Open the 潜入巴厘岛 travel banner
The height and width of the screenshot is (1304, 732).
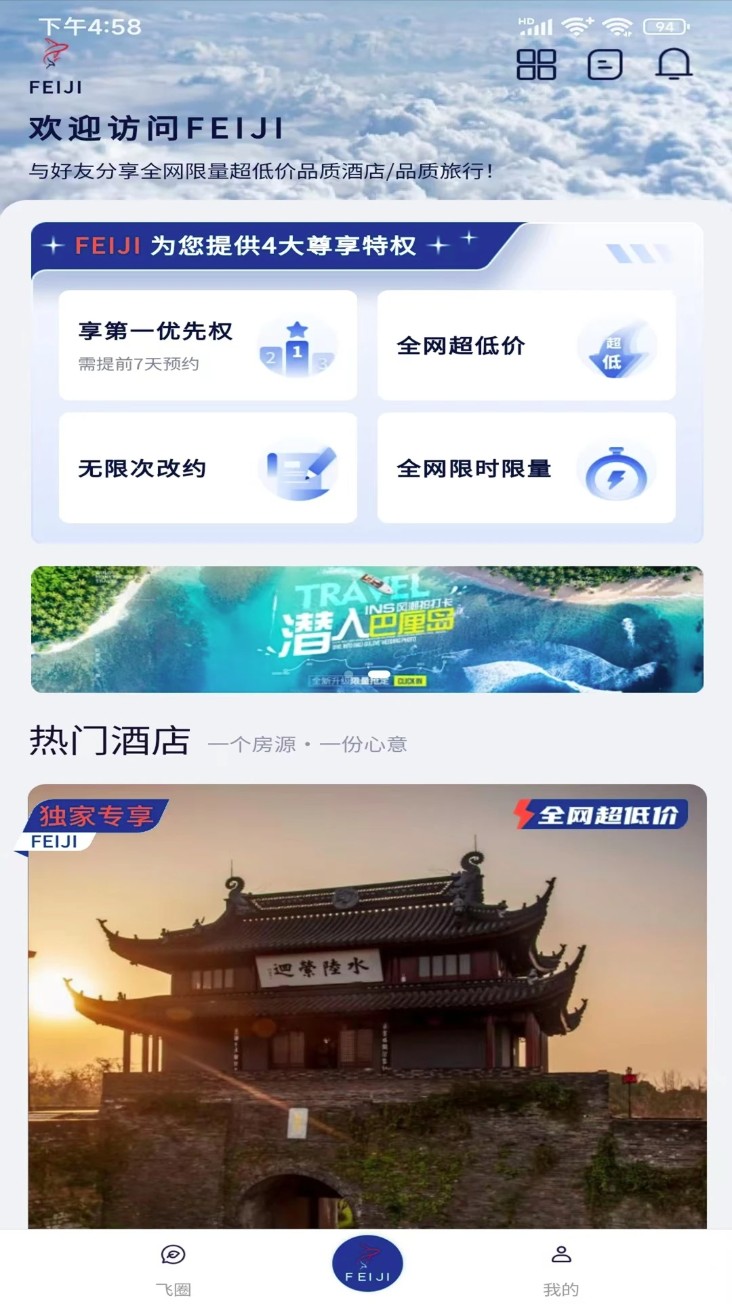[x=367, y=629]
